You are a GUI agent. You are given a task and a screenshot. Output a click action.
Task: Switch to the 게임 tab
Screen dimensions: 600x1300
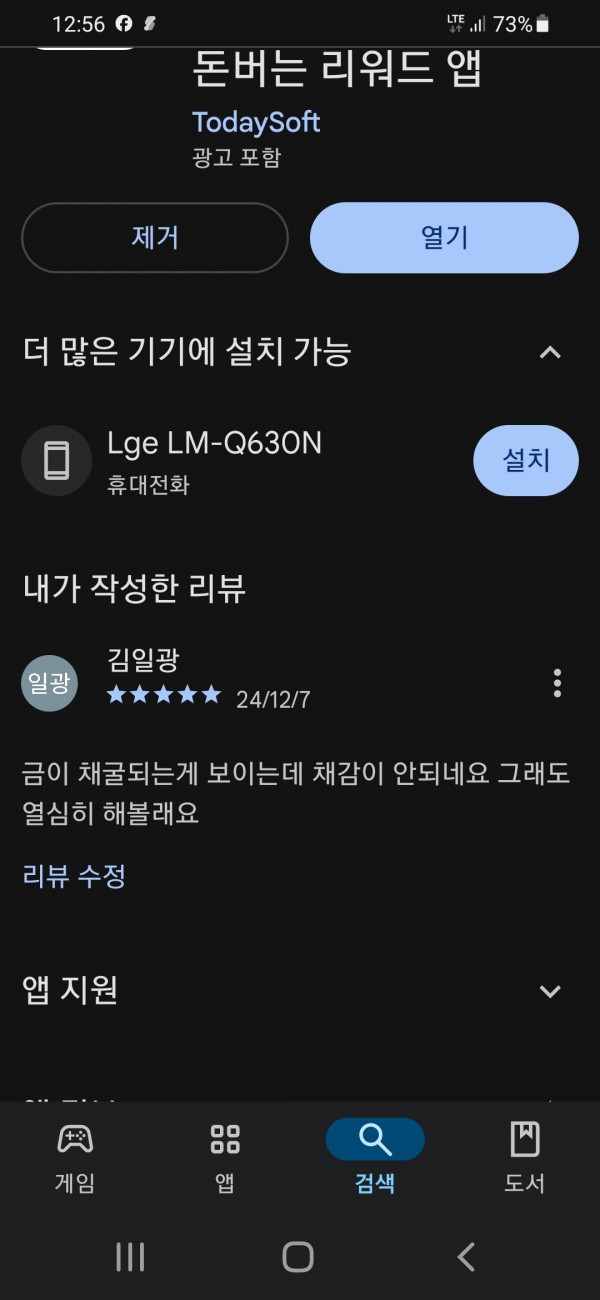point(75,1157)
